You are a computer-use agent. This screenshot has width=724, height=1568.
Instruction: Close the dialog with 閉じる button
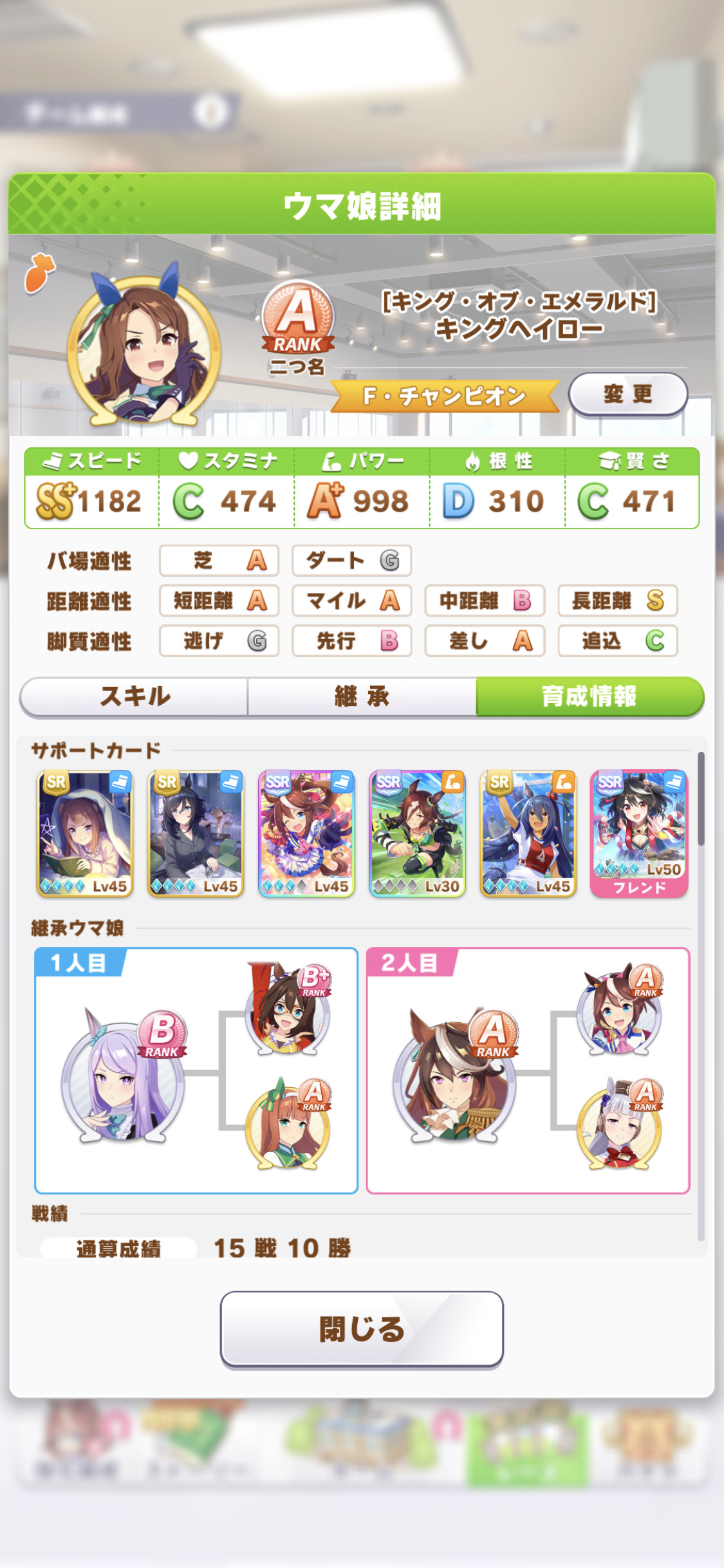362,1329
